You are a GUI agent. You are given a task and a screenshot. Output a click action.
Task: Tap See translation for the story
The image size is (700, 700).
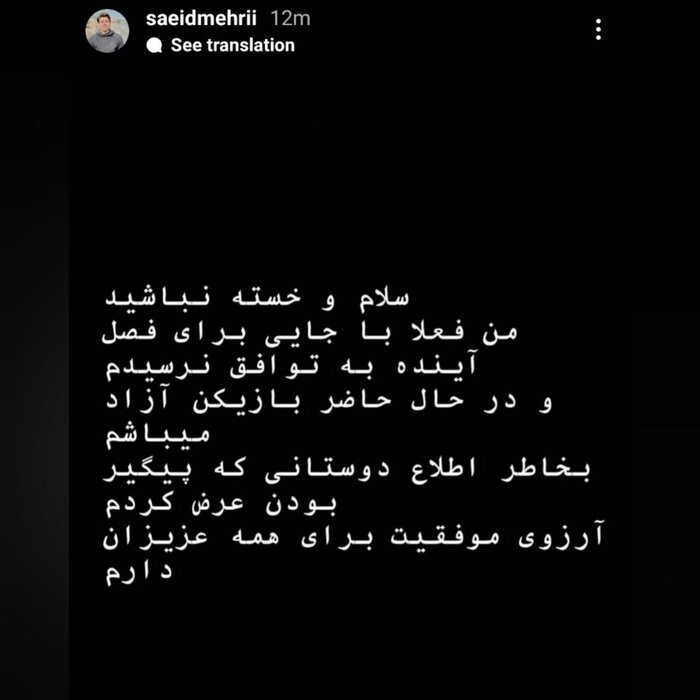point(231,45)
